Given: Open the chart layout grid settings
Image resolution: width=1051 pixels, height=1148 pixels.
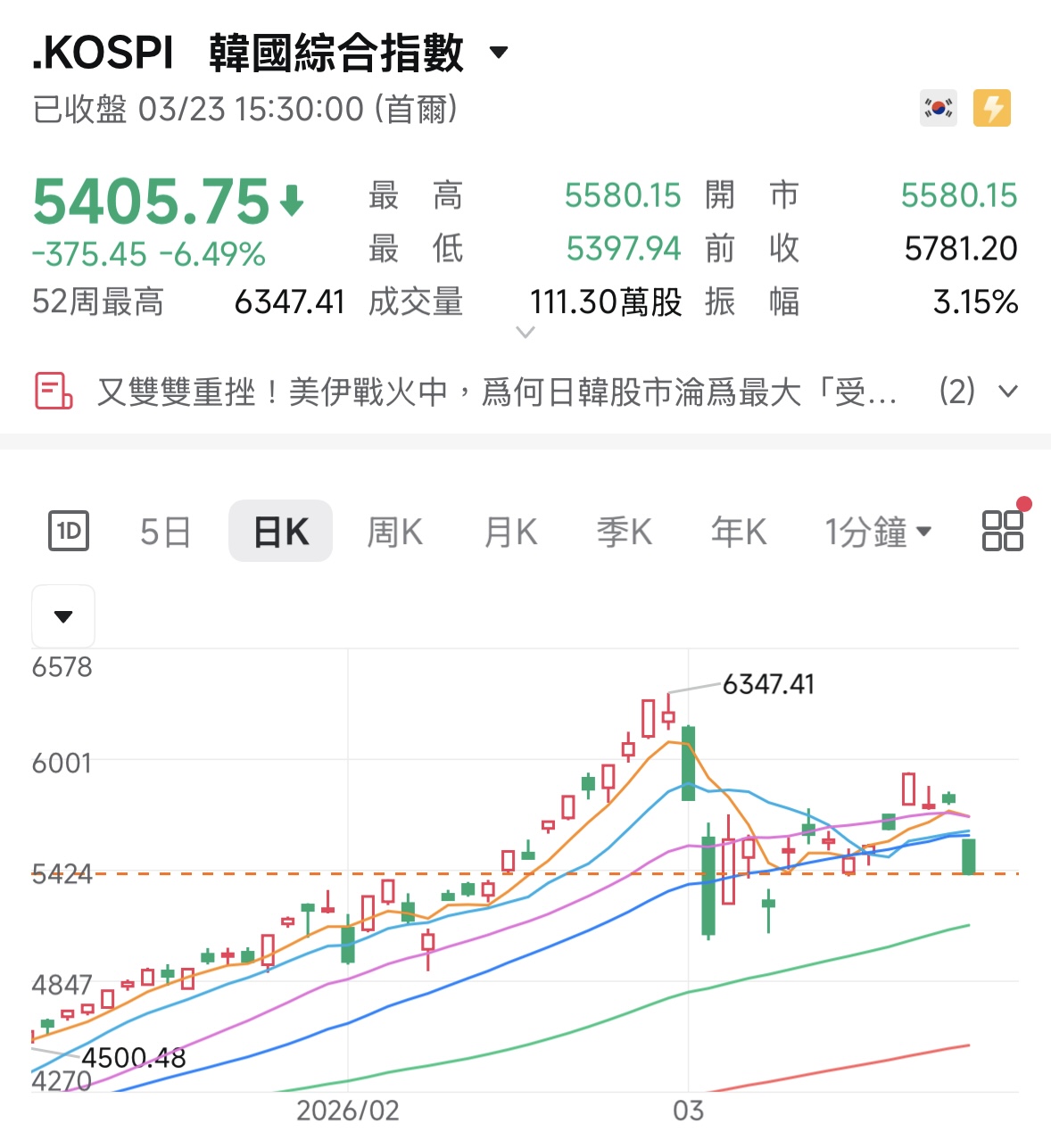Looking at the screenshot, I should click(x=1002, y=531).
